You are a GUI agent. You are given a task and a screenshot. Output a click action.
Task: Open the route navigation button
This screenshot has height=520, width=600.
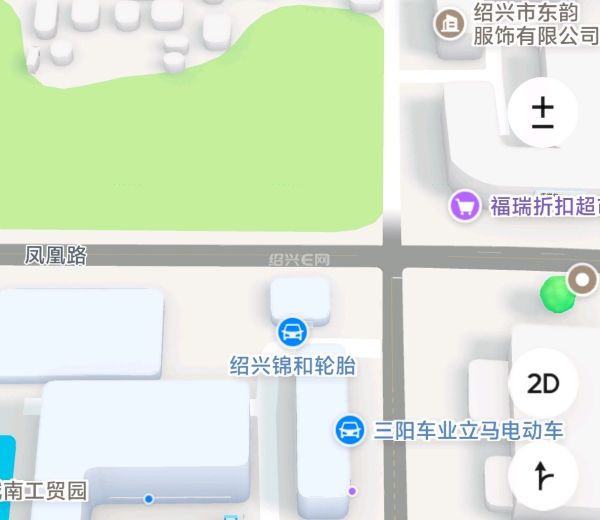(543, 476)
